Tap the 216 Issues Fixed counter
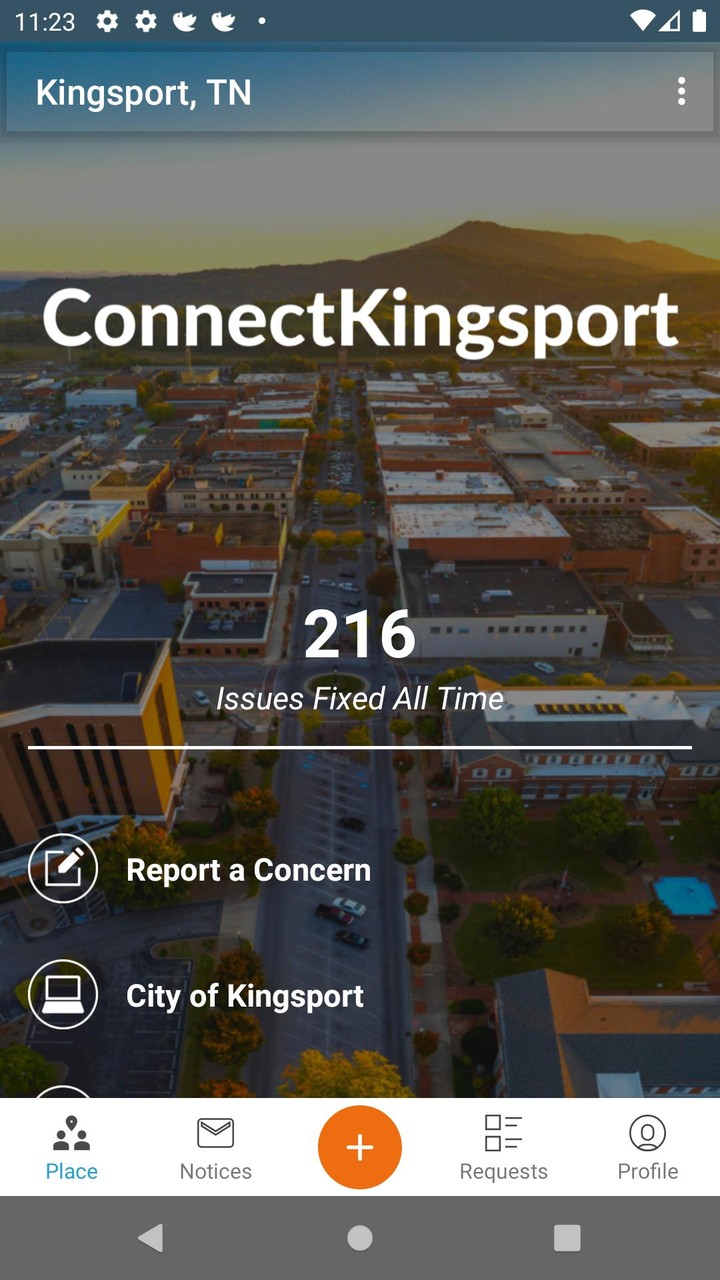The image size is (720, 1280). tap(360, 660)
